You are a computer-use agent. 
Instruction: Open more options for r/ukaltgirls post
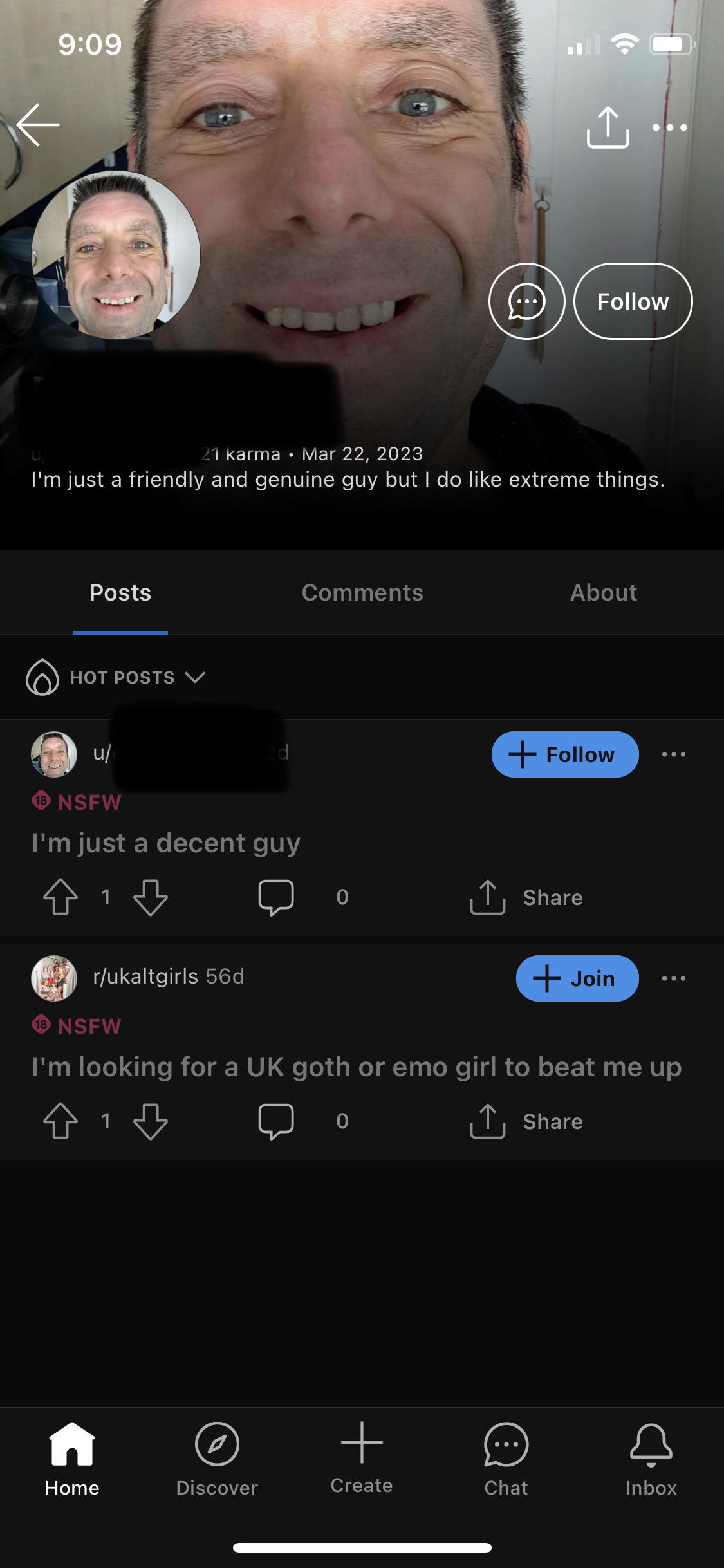(673, 978)
